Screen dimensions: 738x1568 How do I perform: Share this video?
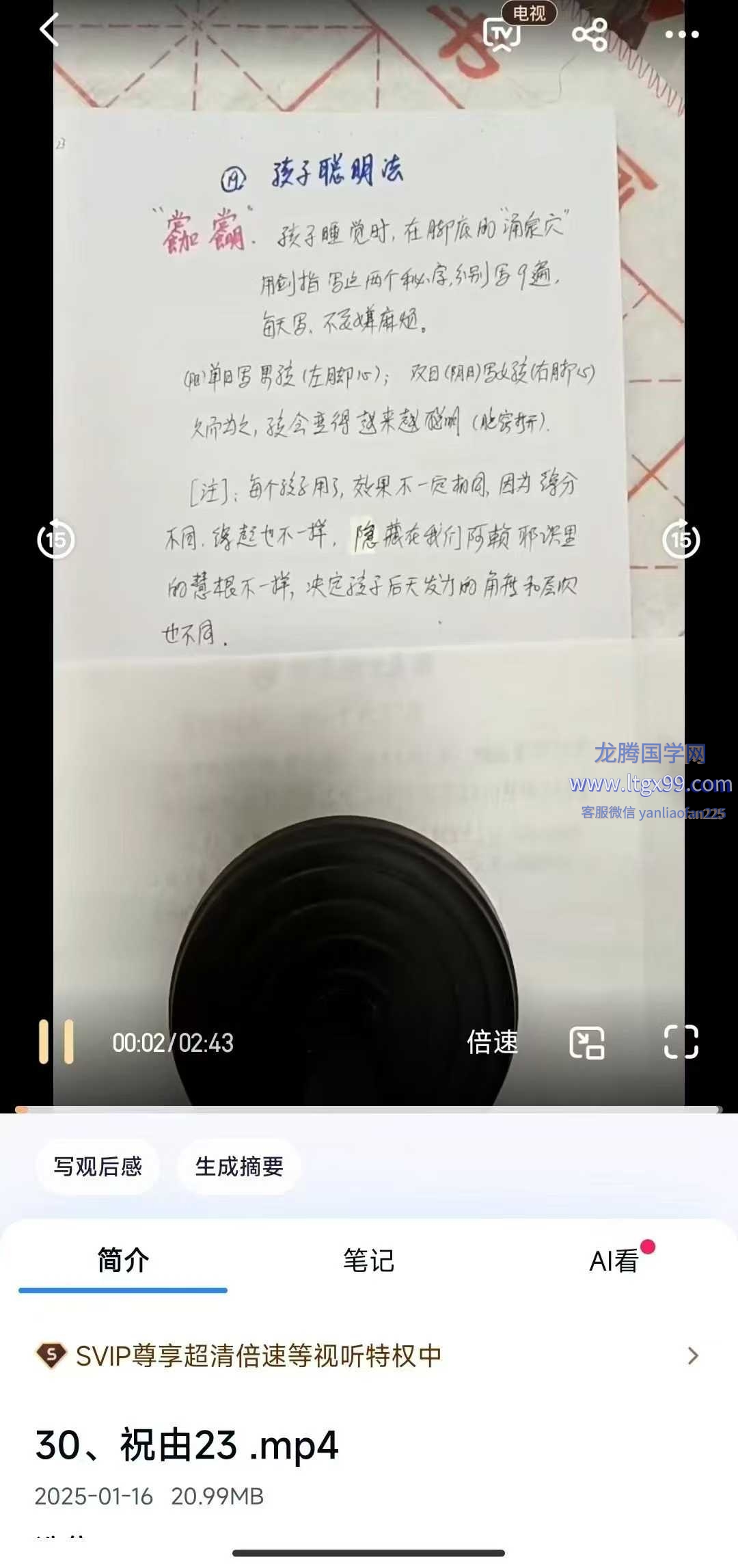click(590, 34)
